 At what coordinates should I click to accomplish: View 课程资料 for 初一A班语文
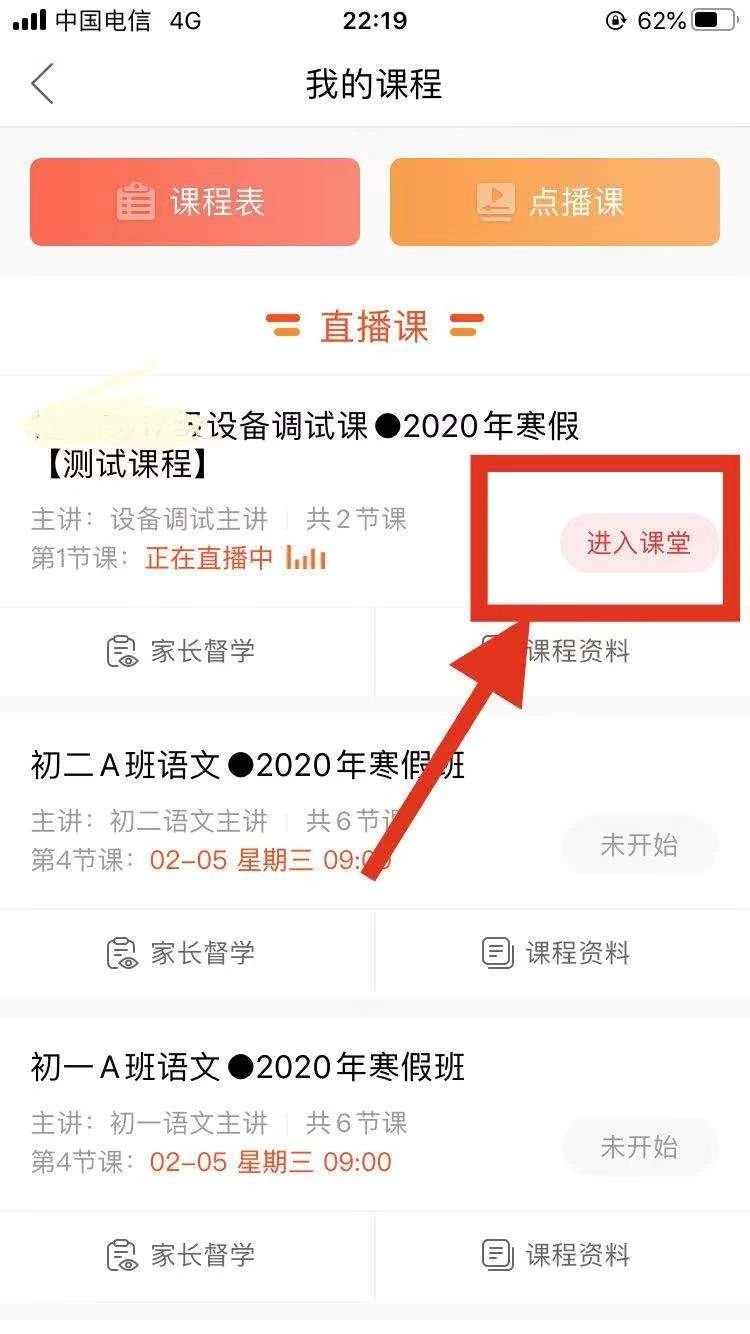tap(558, 1255)
